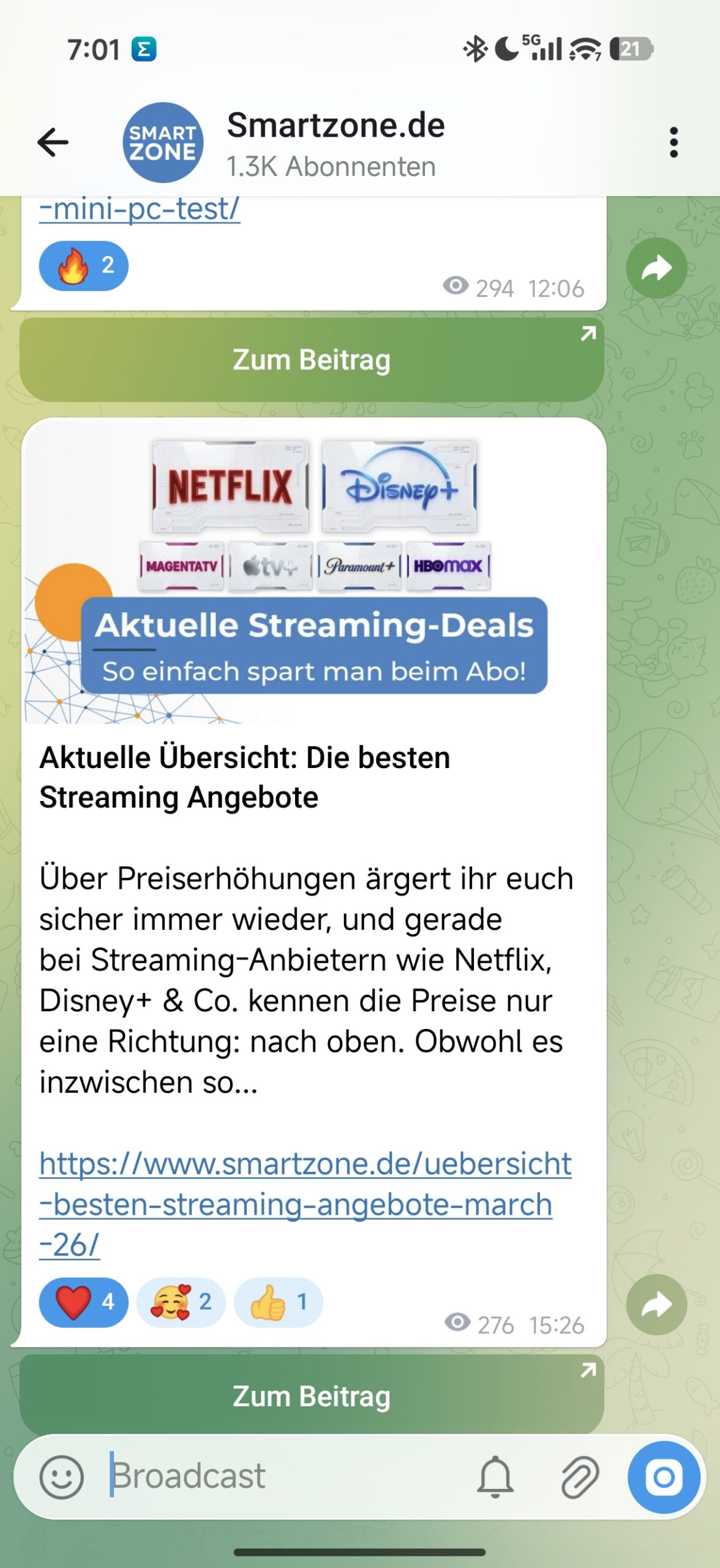Viewport: 720px width, 1568px height.
Task: Focus the Broadcast message field
Action: (276, 1477)
